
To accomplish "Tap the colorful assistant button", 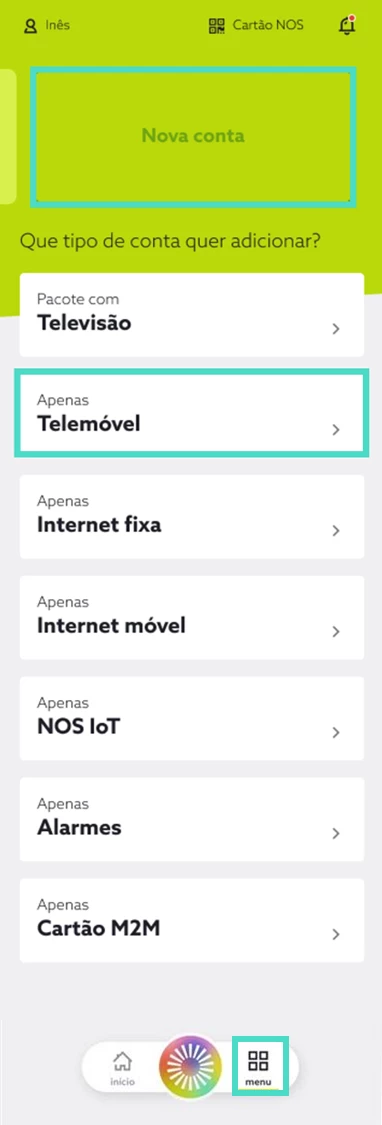I will pos(191,1066).
